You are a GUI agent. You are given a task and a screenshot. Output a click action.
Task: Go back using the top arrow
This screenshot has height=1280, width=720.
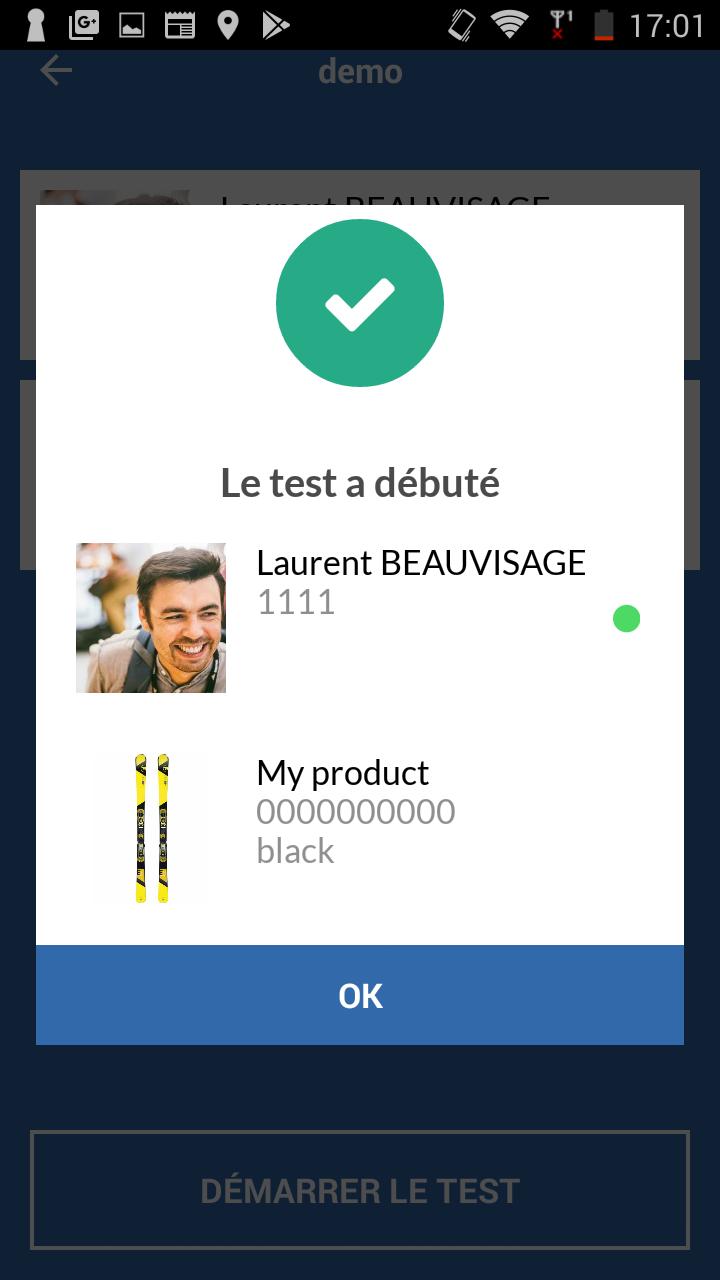coord(56,71)
